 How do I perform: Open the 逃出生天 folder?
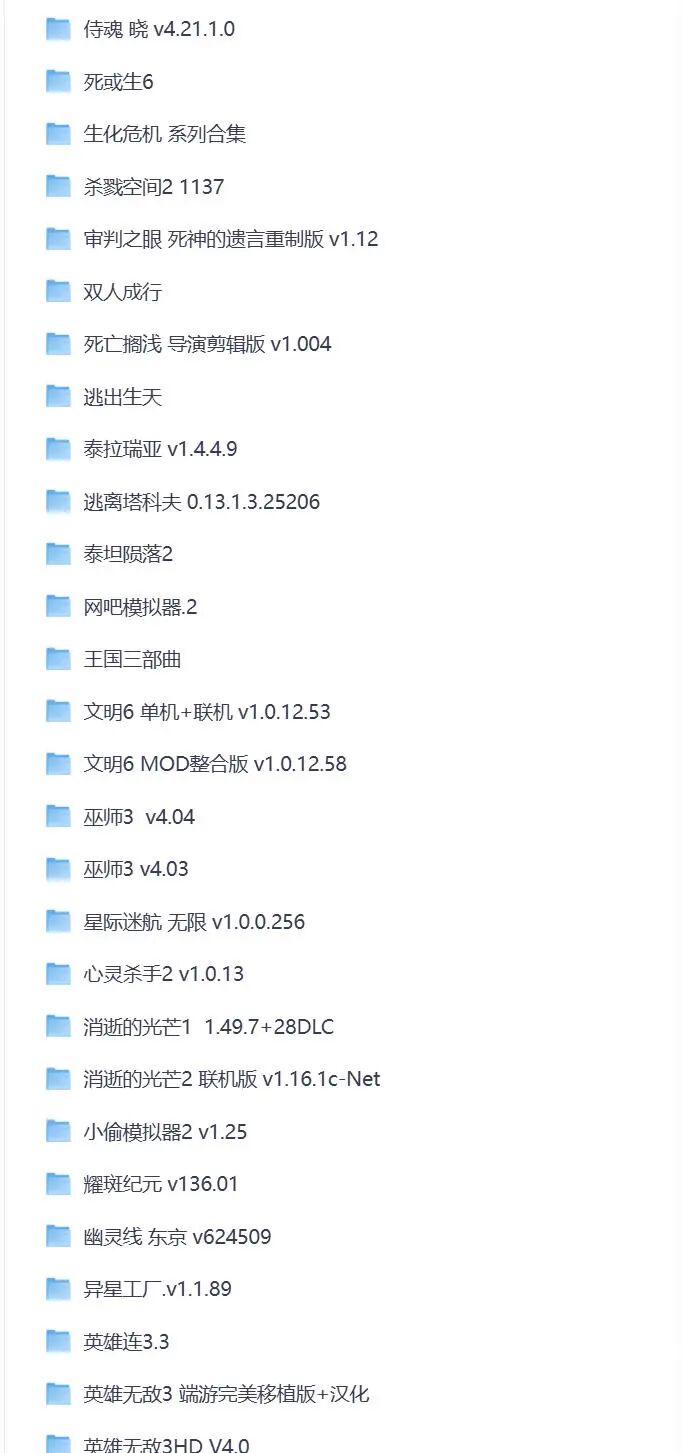[122, 397]
